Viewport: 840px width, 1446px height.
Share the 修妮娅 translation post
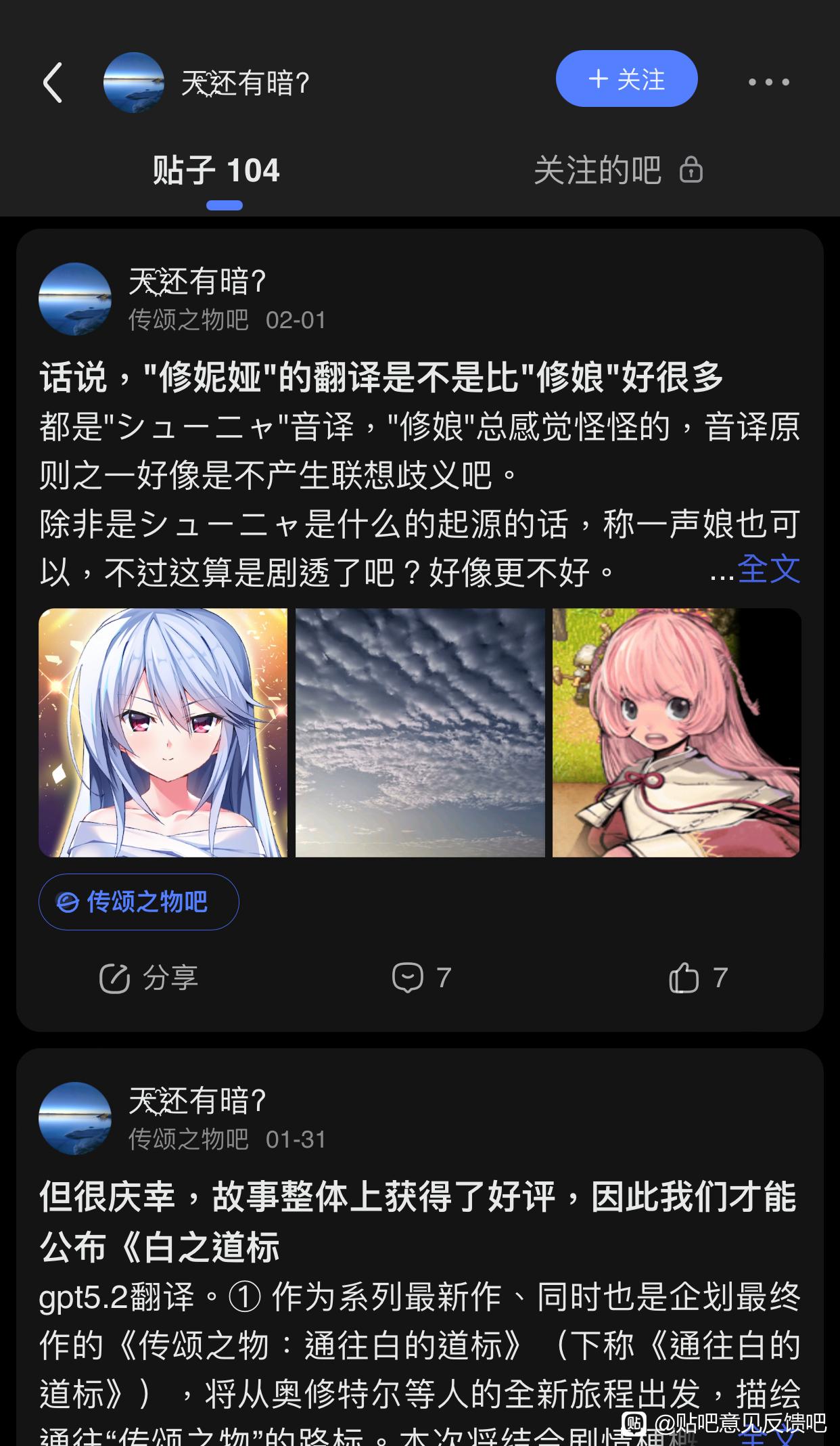click(x=149, y=978)
